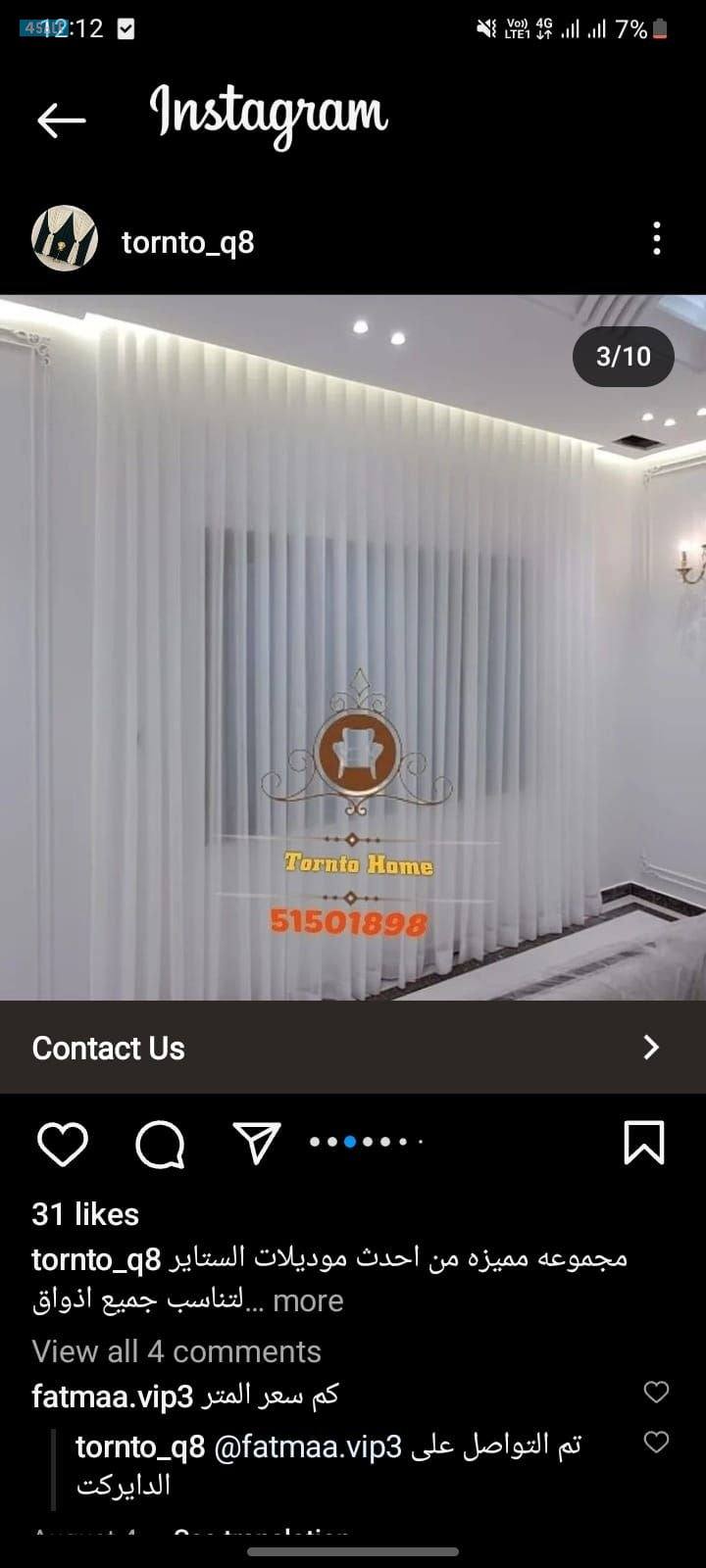706x1568 pixels.
Task: Go back using the arrow icon
Action: pyautogui.click(x=61, y=121)
